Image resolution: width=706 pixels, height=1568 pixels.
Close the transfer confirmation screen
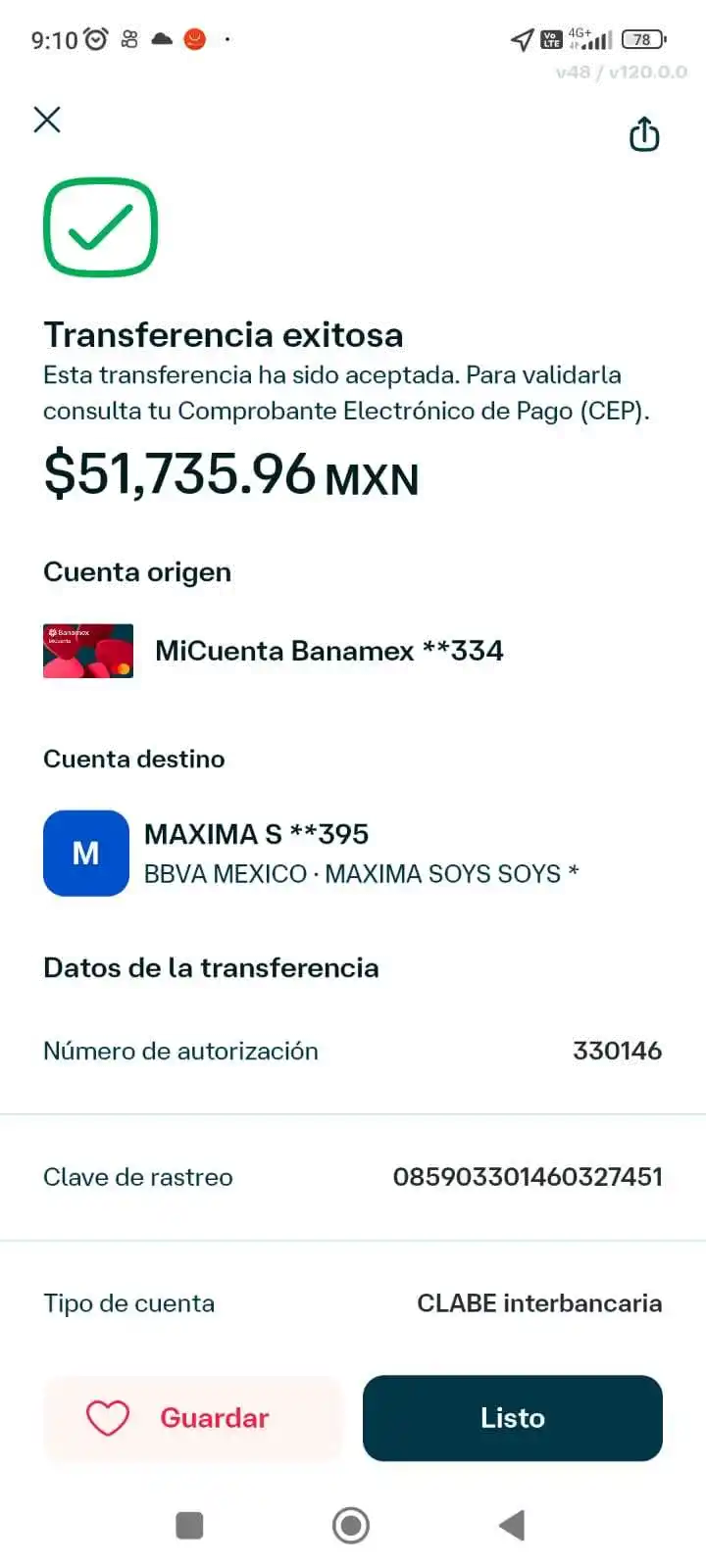(x=47, y=121)
